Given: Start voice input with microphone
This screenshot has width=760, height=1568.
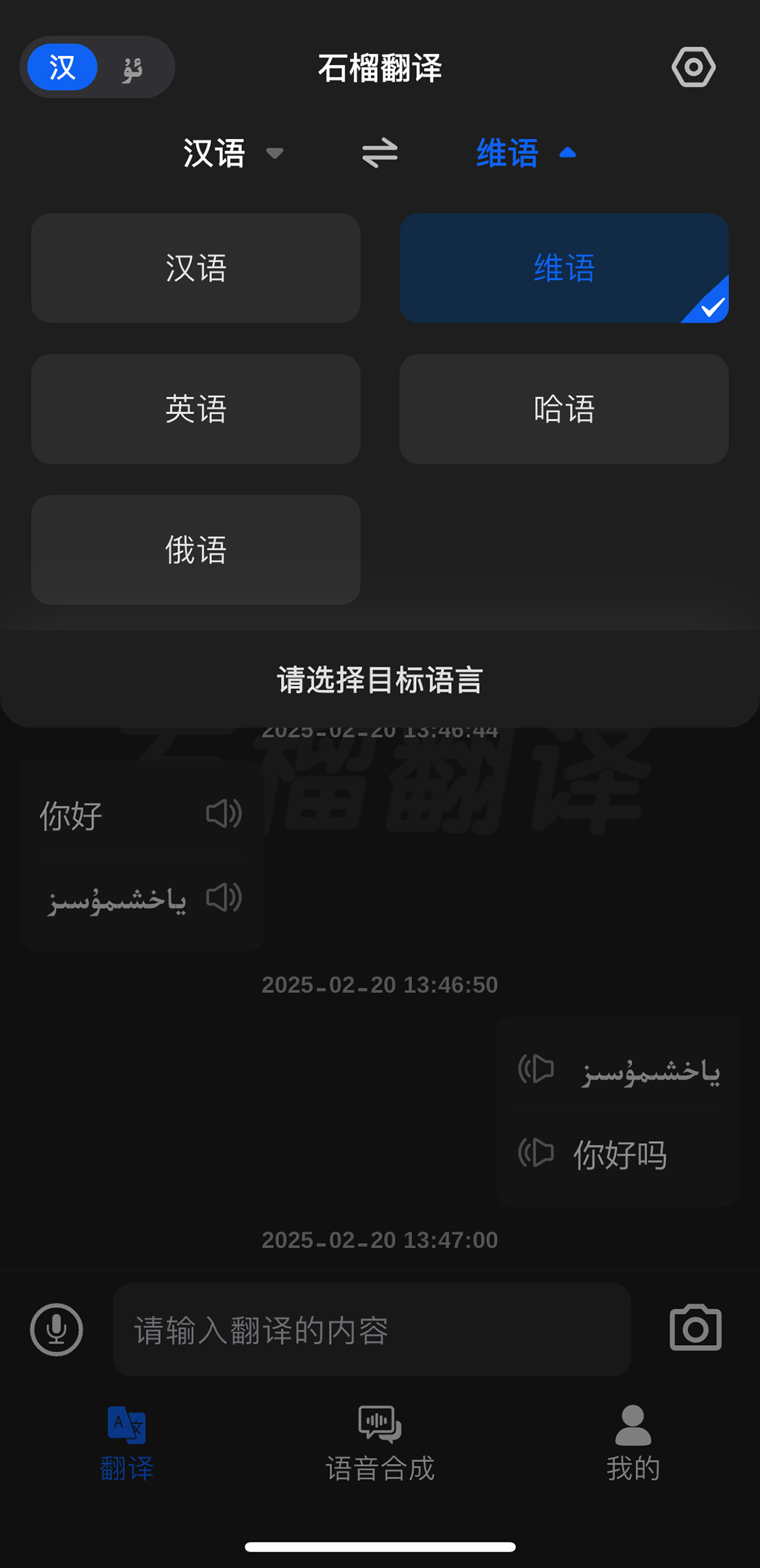Looking at the screenshot, I should [57, 1329].
